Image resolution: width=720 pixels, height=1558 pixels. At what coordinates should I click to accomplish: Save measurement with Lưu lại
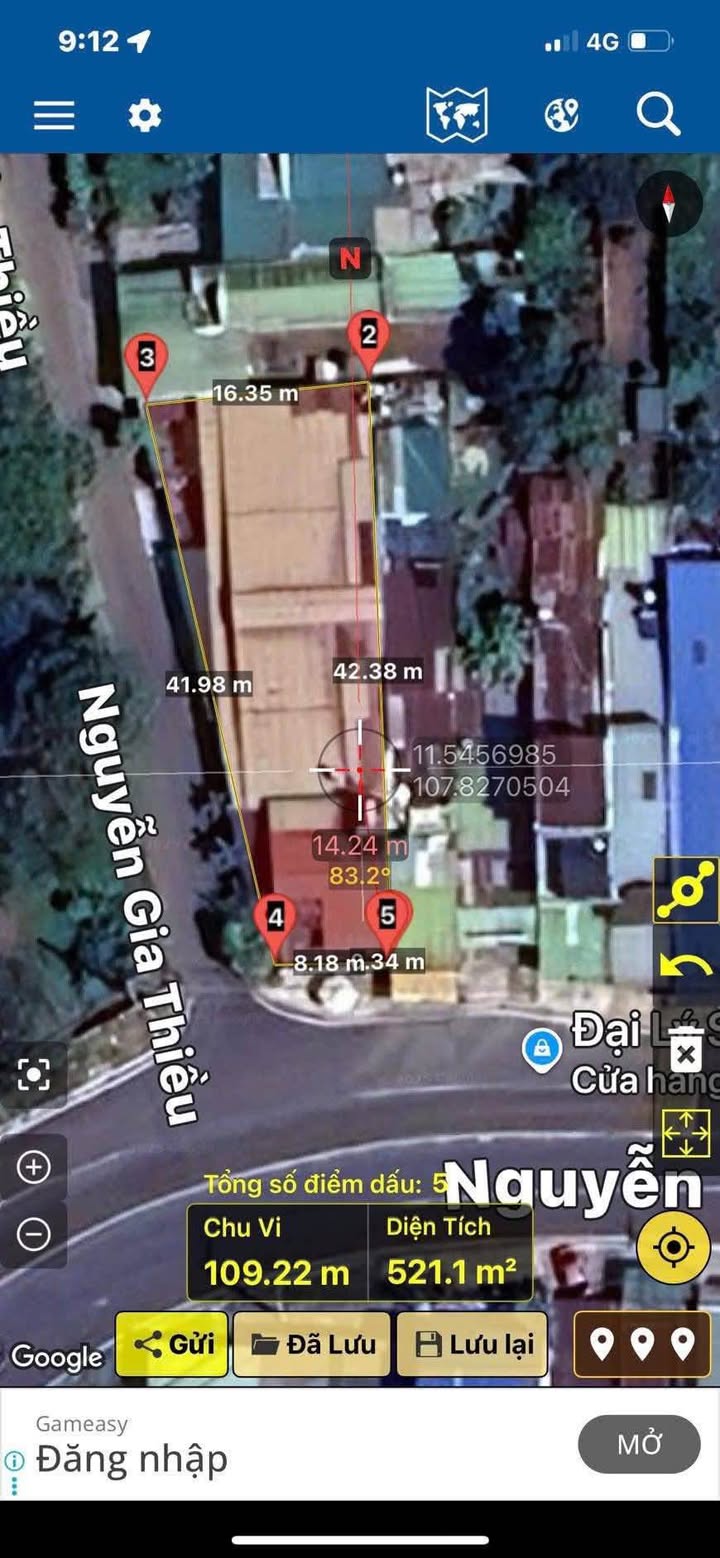(472, 1344)
